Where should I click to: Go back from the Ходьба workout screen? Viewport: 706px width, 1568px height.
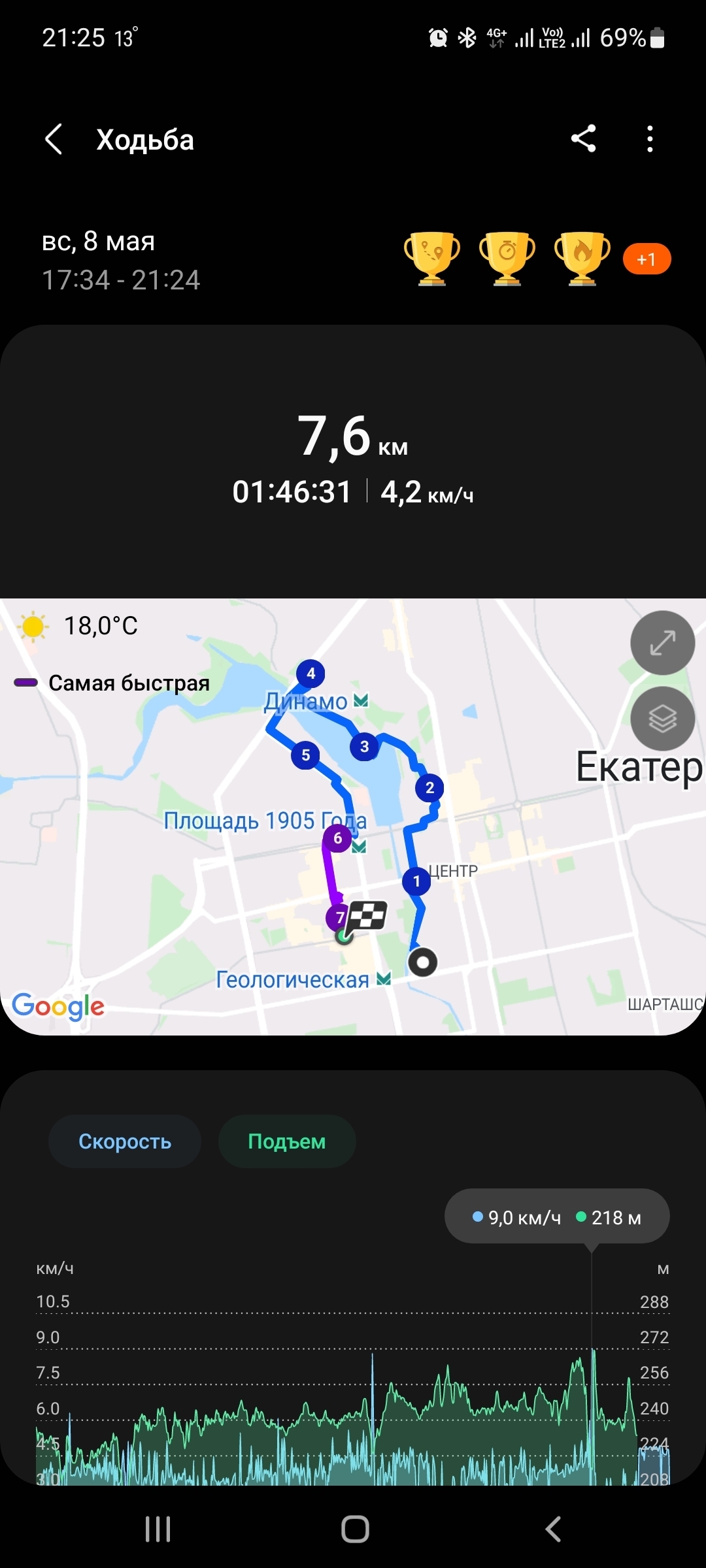[x=54, y=139]
